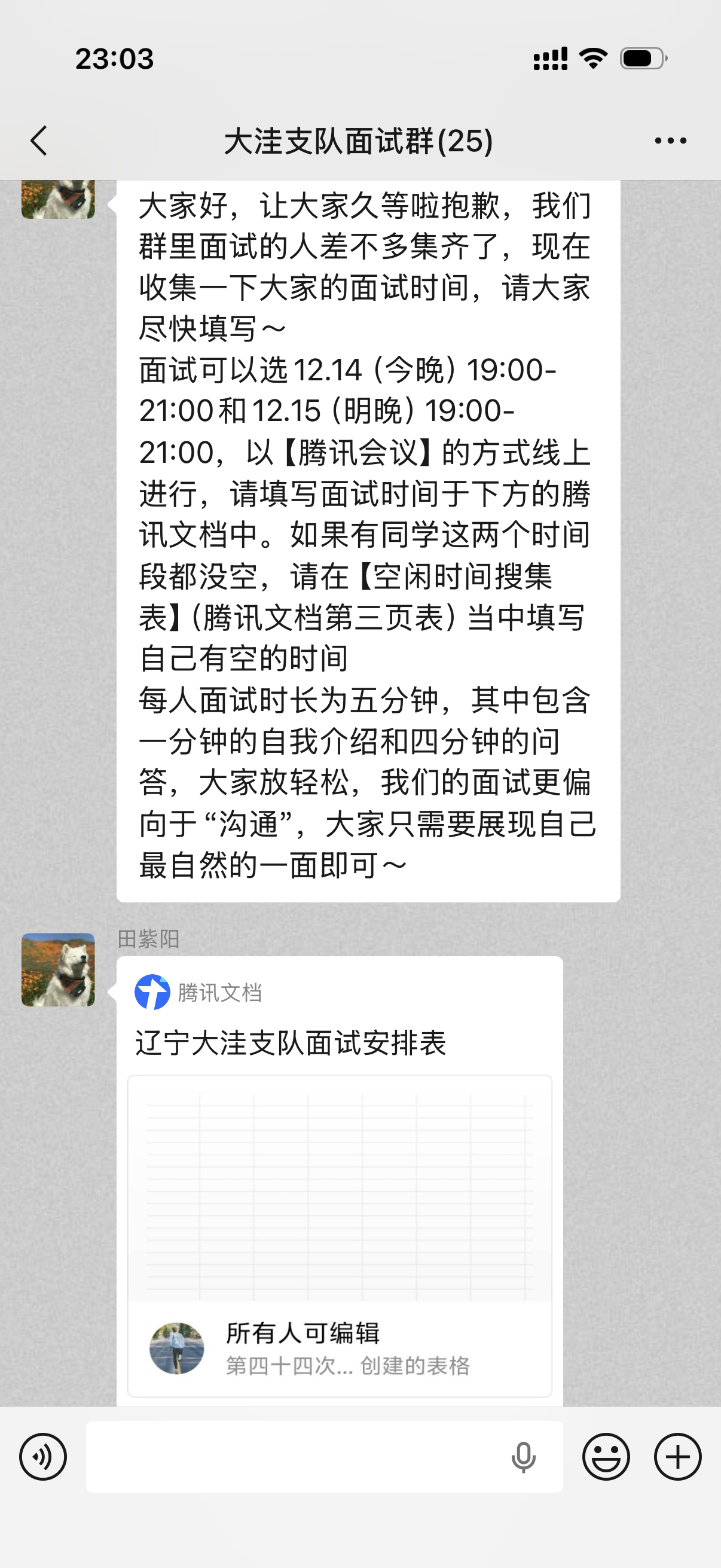Focus the message text field
The height and width of the screenshot is (1568, 721).
click(292, 1457)
